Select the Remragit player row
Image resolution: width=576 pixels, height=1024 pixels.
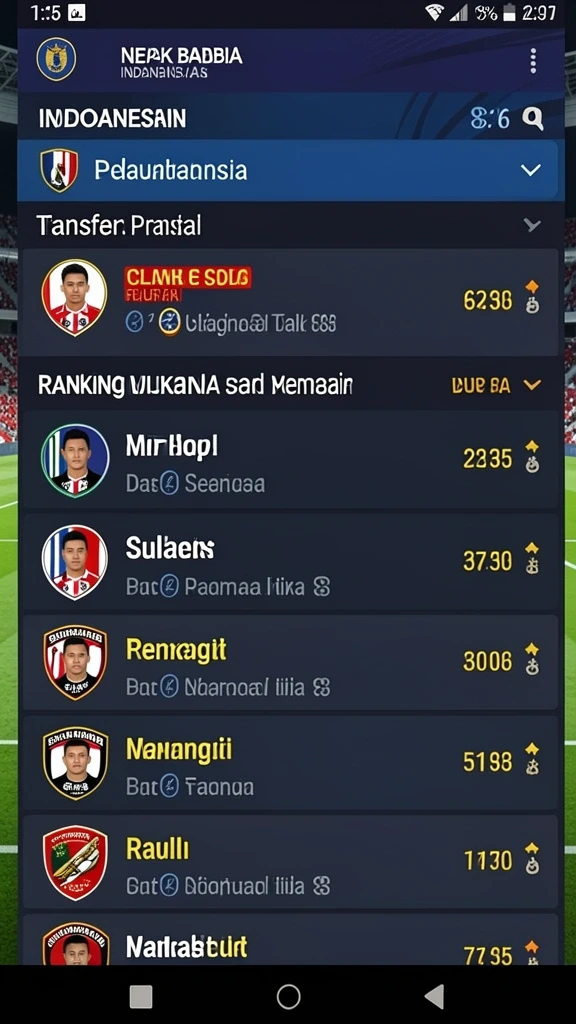click(x=291, y=662)
